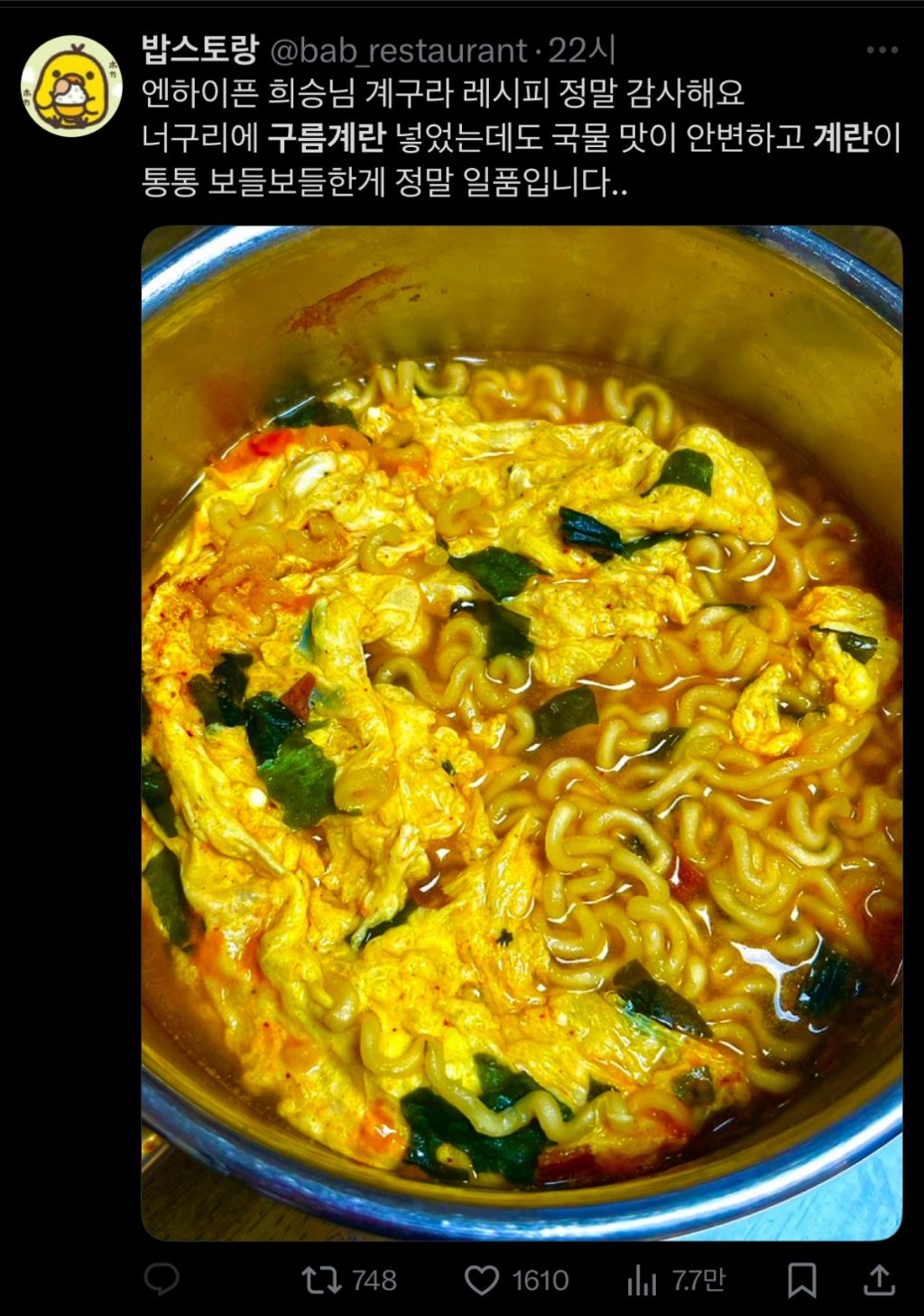View post analytics showing 7.7만 views
This screenshot has width=924, height=1316.
642,1280
